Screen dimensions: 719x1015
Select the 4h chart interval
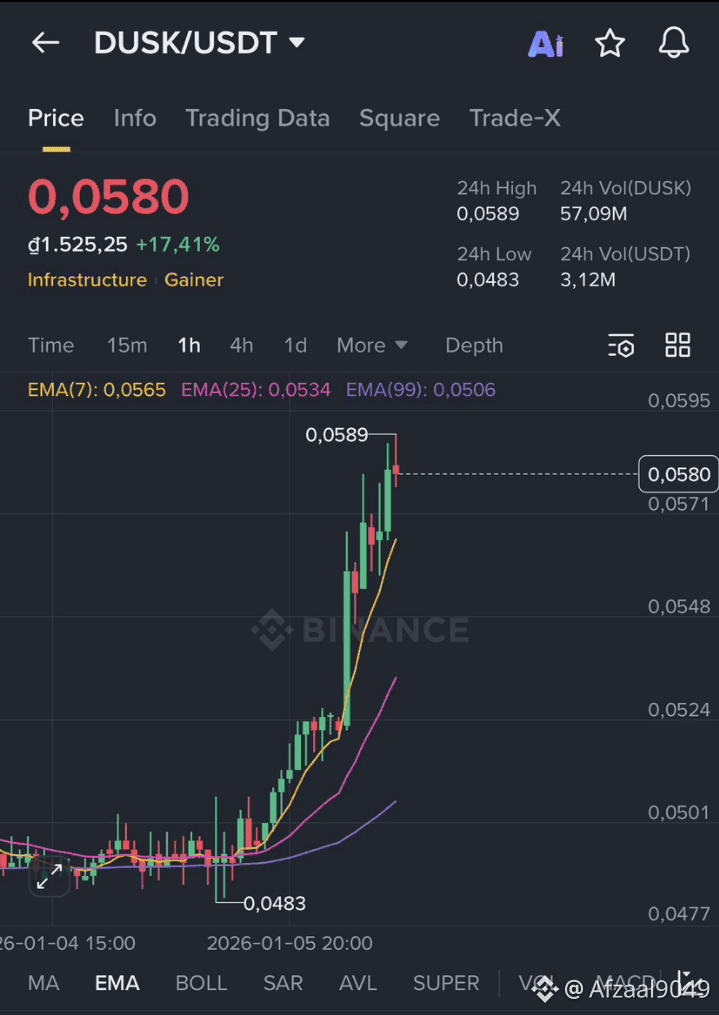[241, 345]
